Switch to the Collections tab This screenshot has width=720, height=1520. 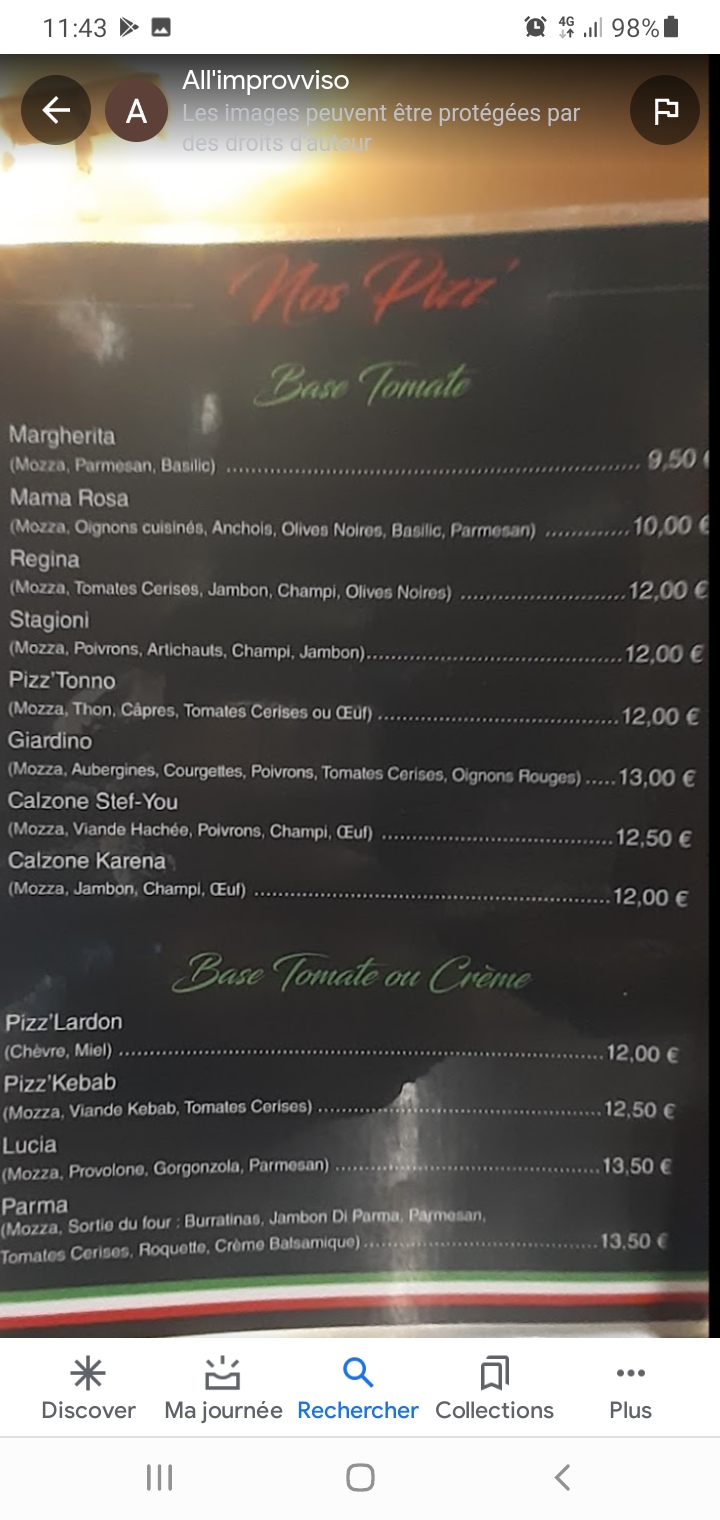coord(494,1388)
